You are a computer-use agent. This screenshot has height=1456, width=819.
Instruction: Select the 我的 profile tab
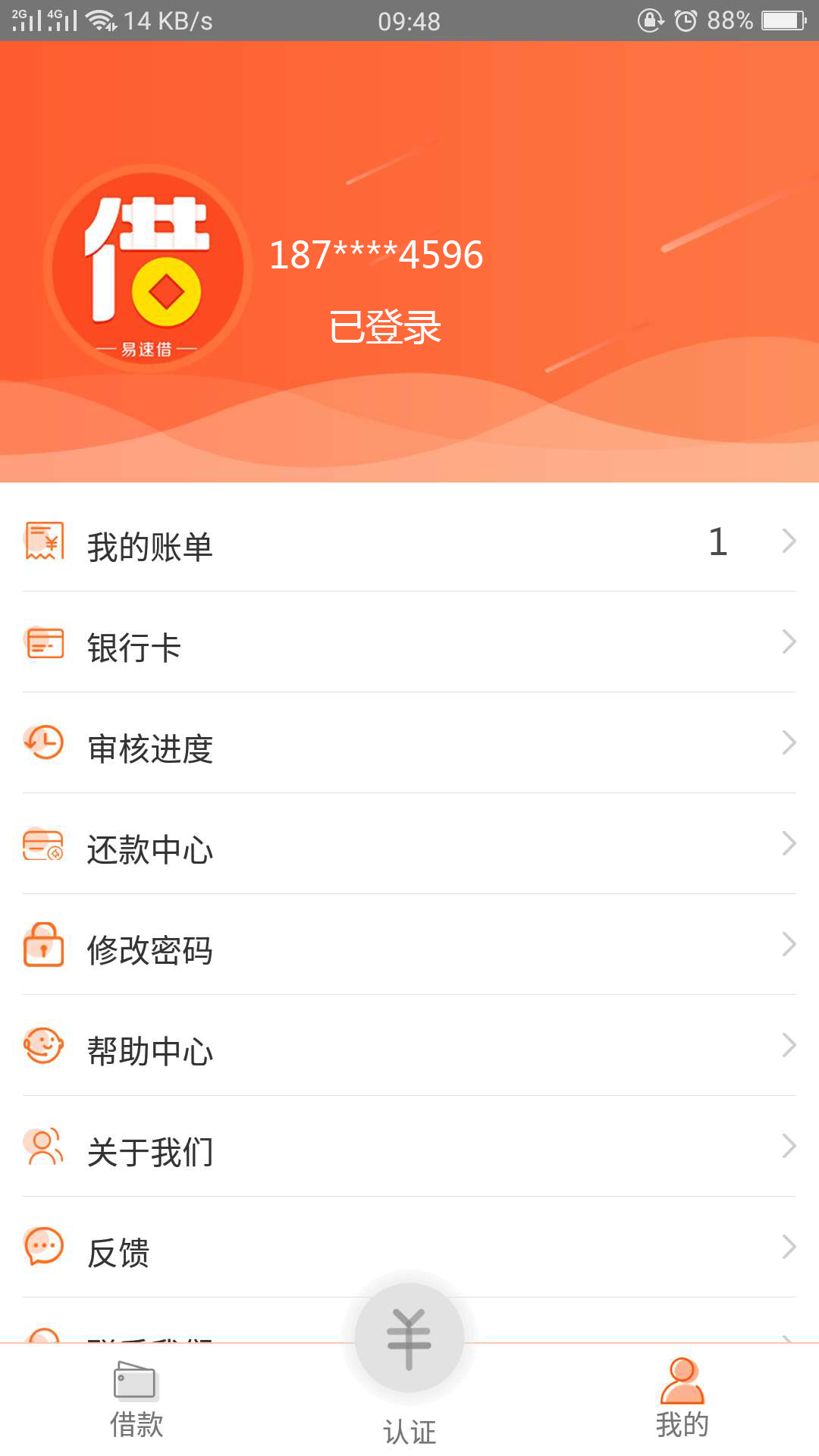(682, 1400)
